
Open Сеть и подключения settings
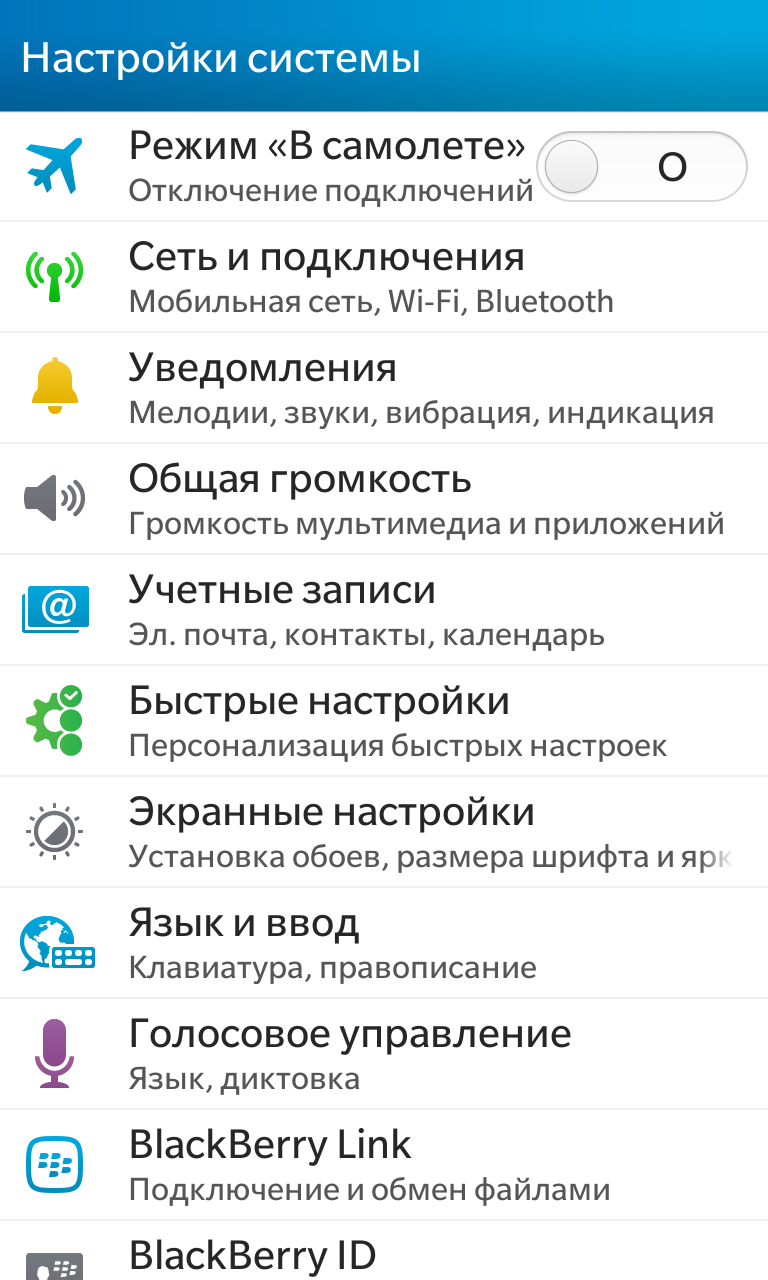(x=384, y=277)
